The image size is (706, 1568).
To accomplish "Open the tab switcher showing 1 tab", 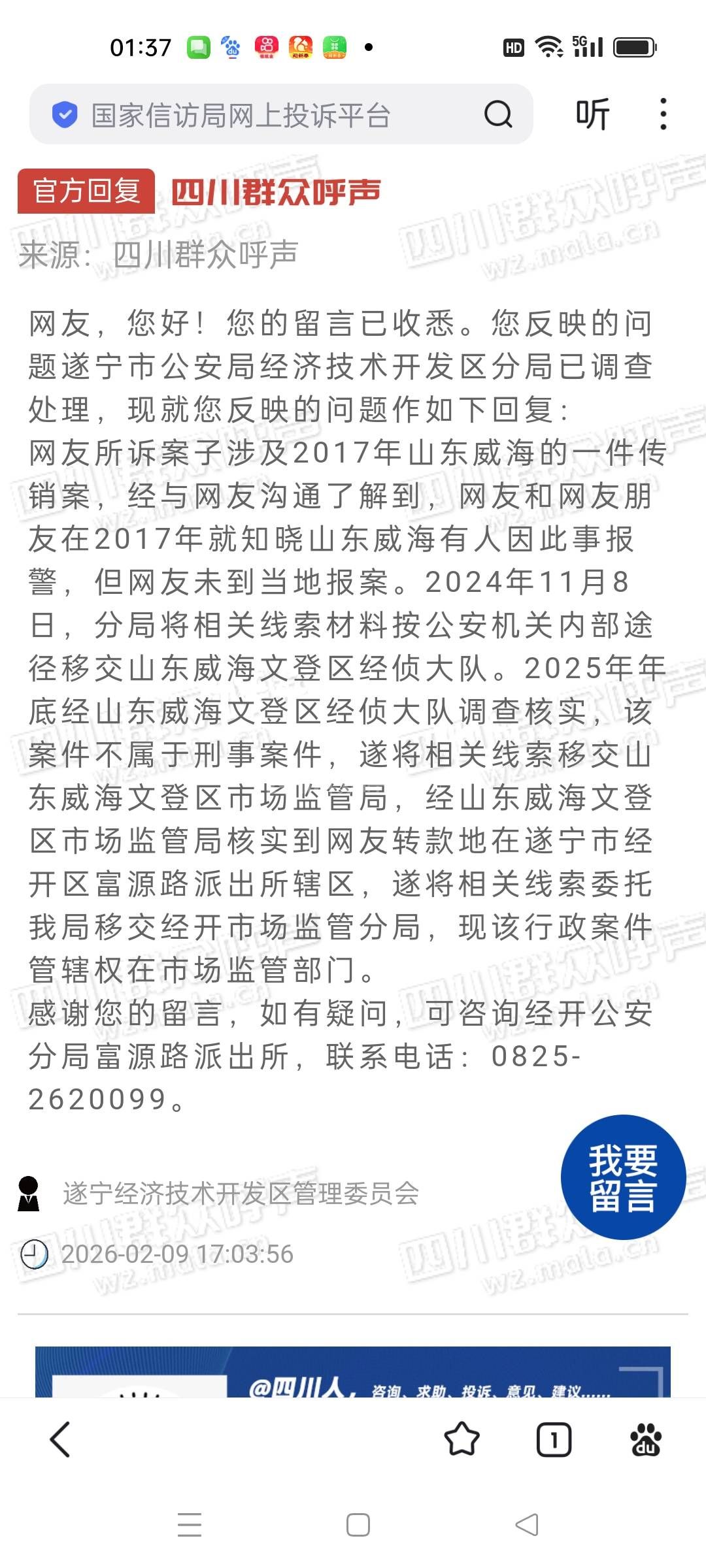I will [x=554, y=1439].
